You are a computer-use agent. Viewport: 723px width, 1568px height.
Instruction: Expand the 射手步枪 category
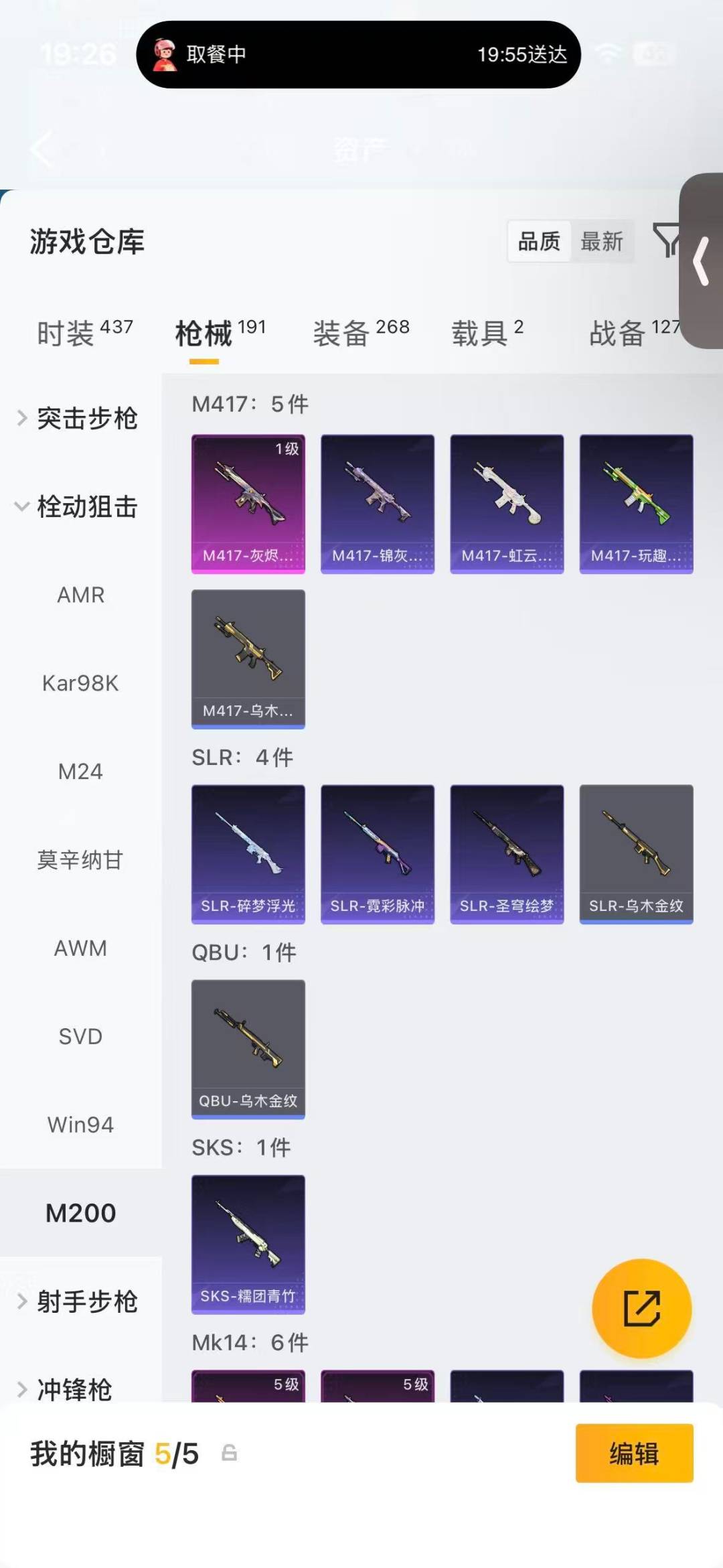pyautogui.click(x=79, y=1301)
